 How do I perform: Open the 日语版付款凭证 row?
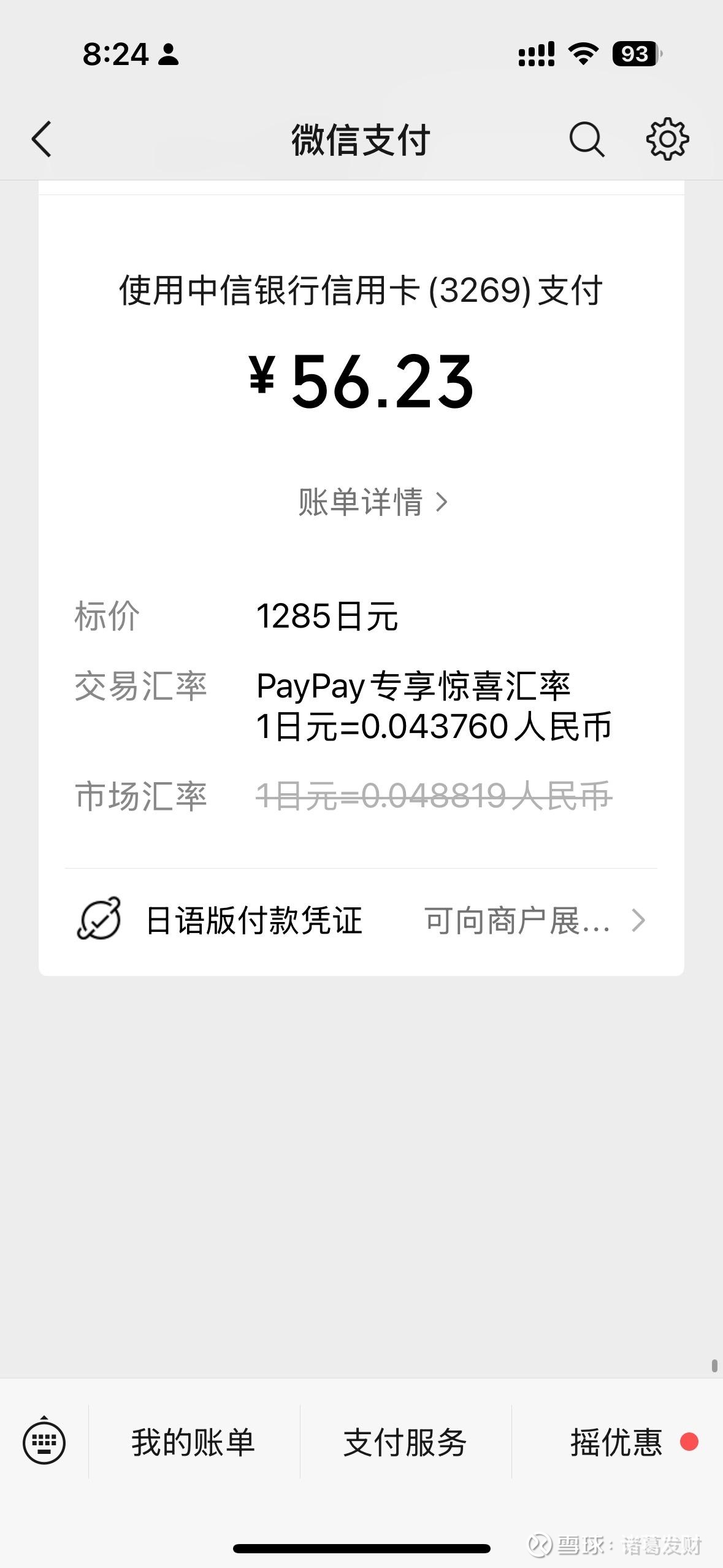point(361,920)
